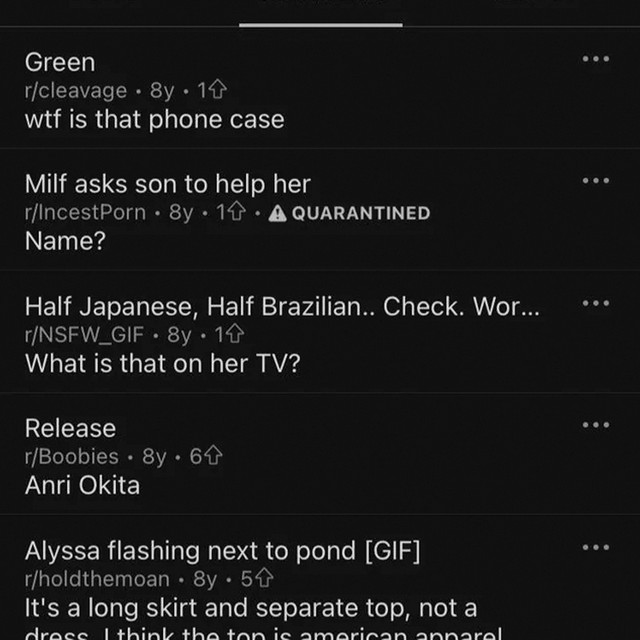
Task: Open the comment about long skirt and top
Action: point(250,608)
